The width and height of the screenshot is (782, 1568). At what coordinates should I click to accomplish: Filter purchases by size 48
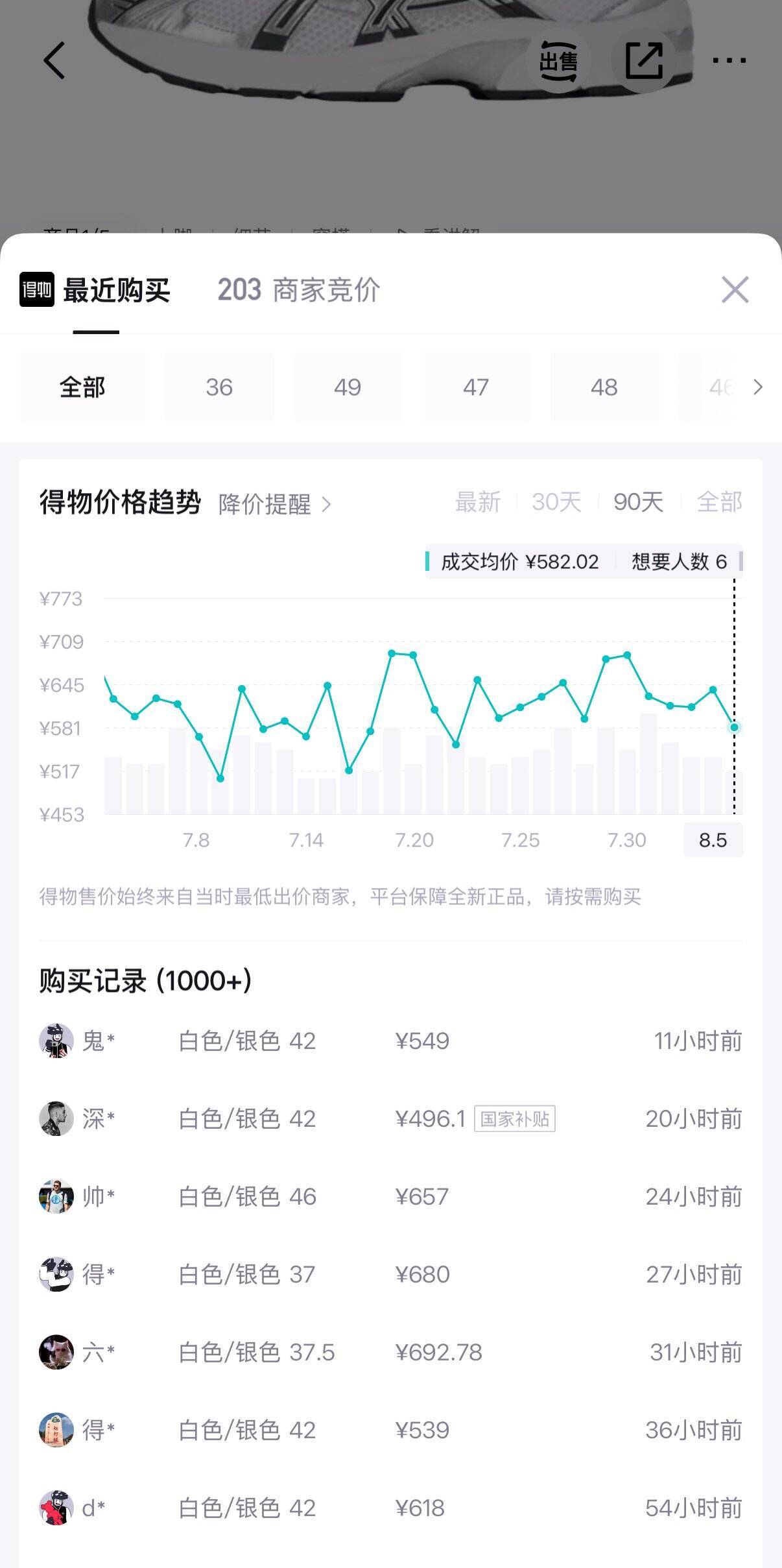604,387
